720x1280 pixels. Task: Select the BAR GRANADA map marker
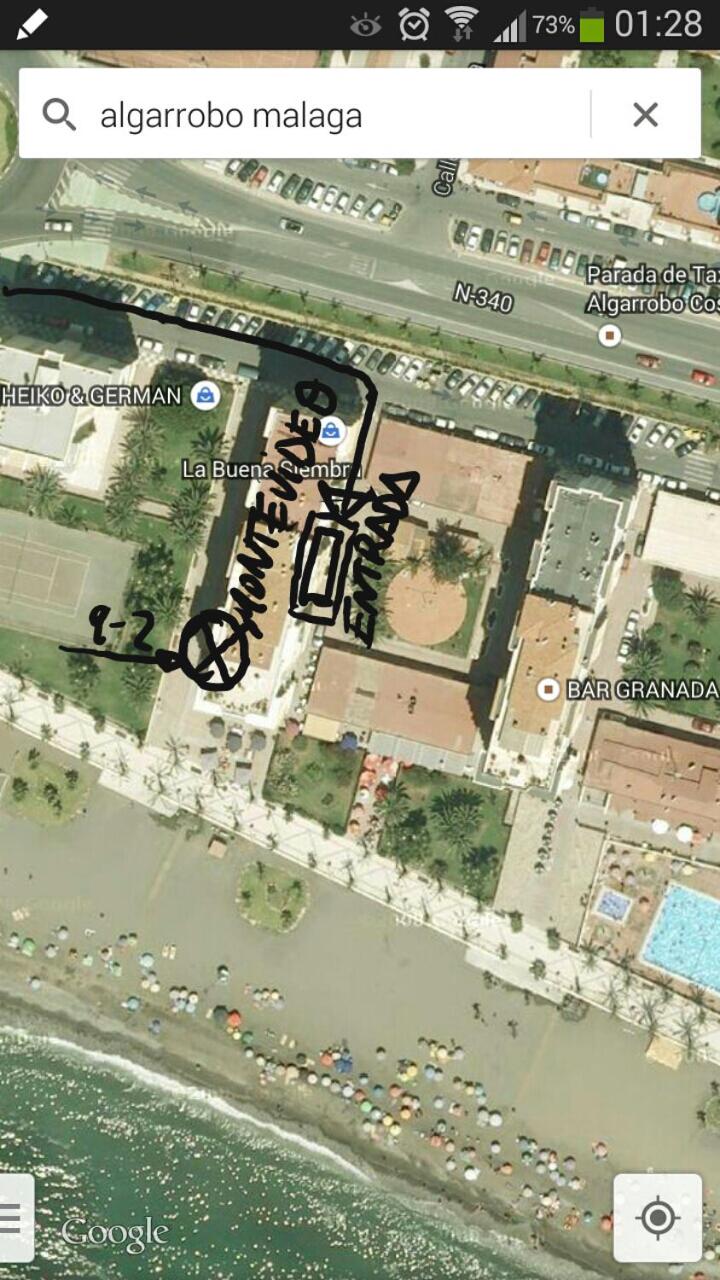(x=548, y=689)
